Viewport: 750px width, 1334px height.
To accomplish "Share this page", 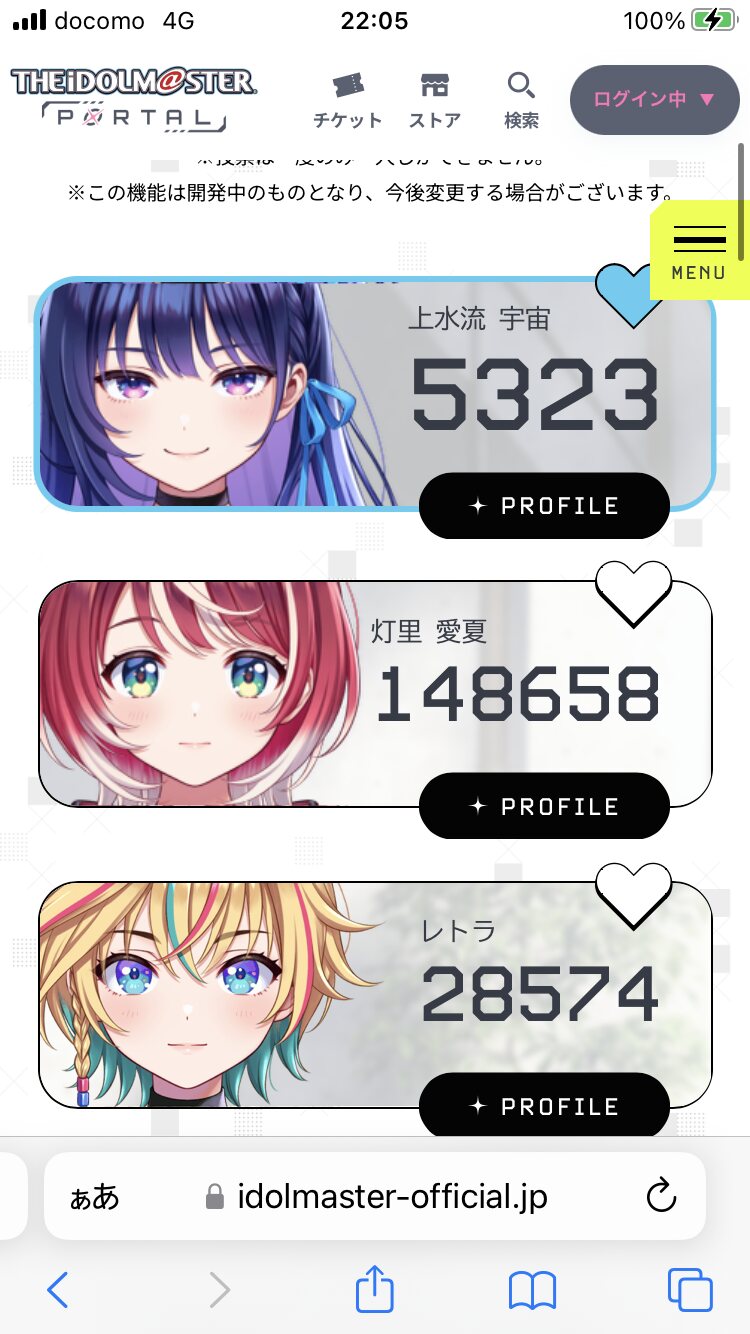I will [x=375, y=1288].
